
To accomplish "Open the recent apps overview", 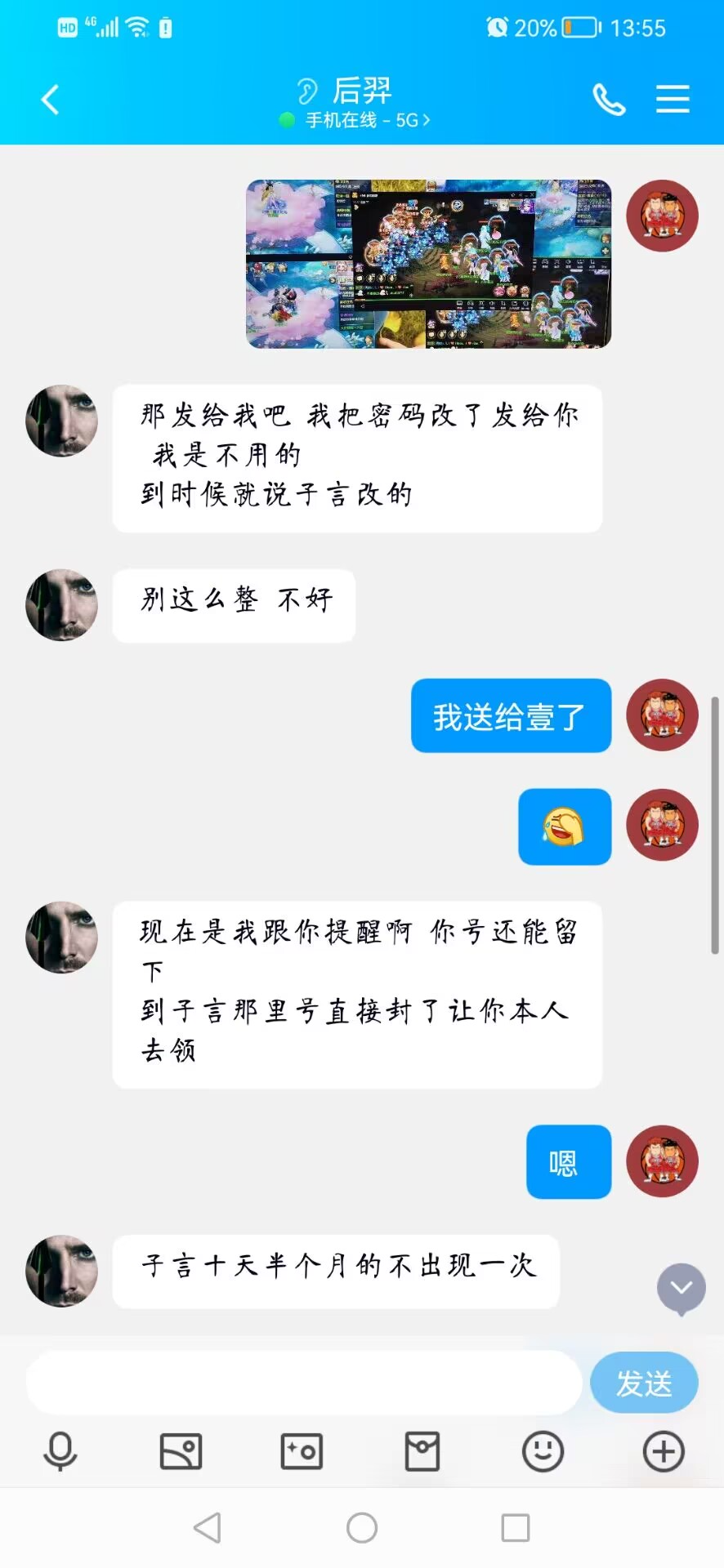I will [516, 1527].
